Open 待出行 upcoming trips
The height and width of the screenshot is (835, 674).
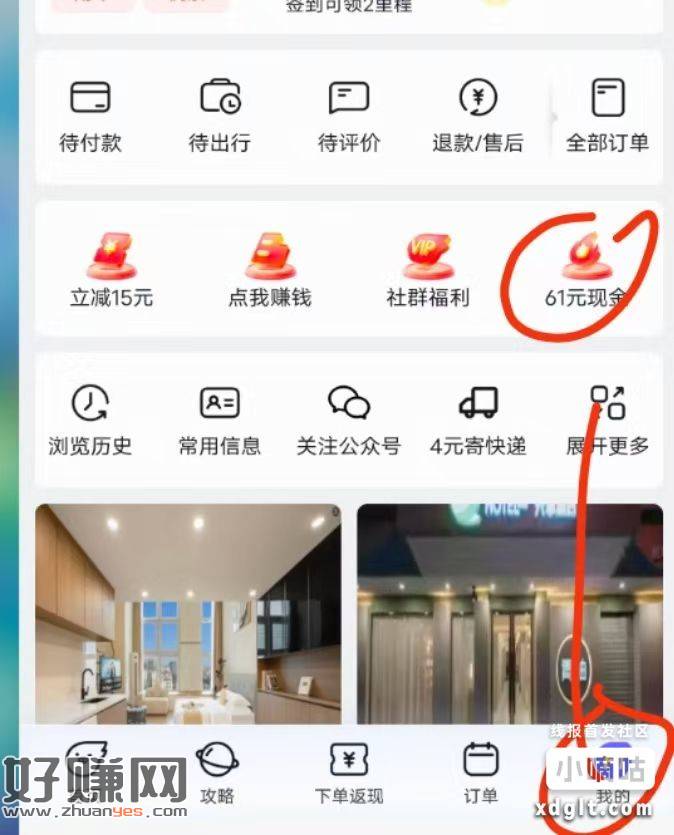[219, 116]
